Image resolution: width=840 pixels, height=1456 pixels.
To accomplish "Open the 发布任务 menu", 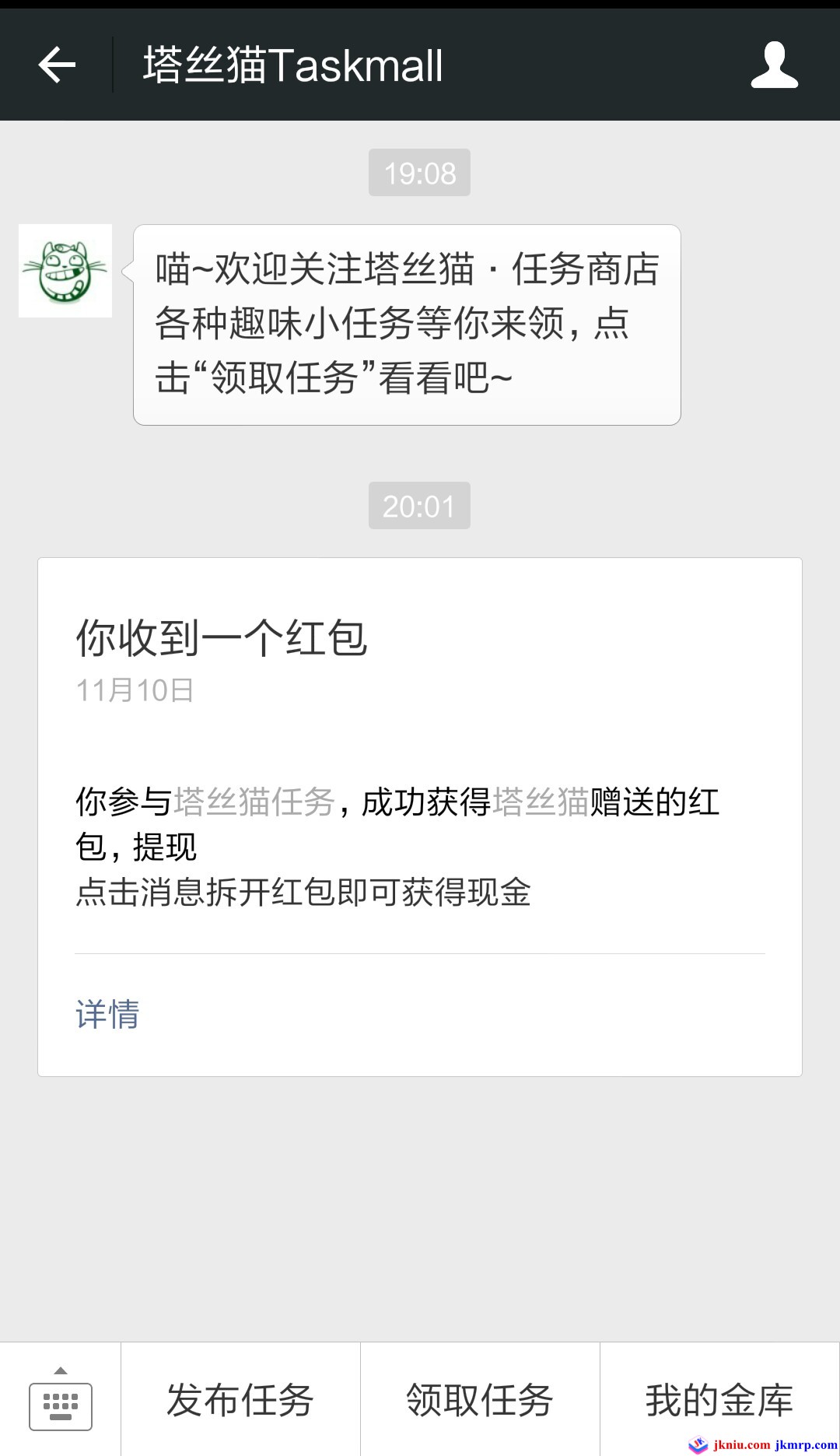I will [x=240, y=1400].
